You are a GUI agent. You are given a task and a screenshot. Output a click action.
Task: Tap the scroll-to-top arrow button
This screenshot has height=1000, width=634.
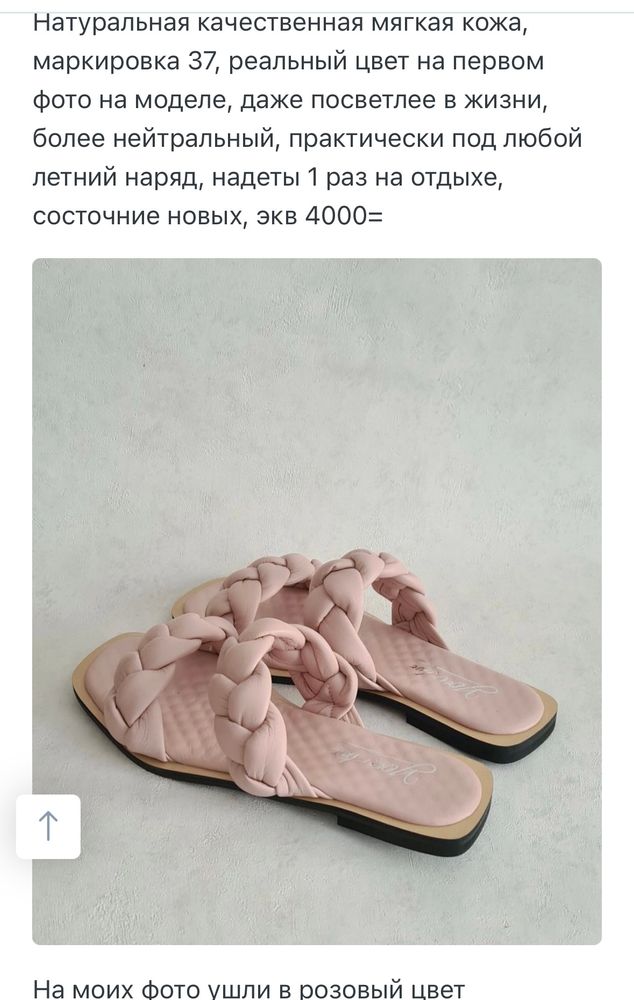48,827
